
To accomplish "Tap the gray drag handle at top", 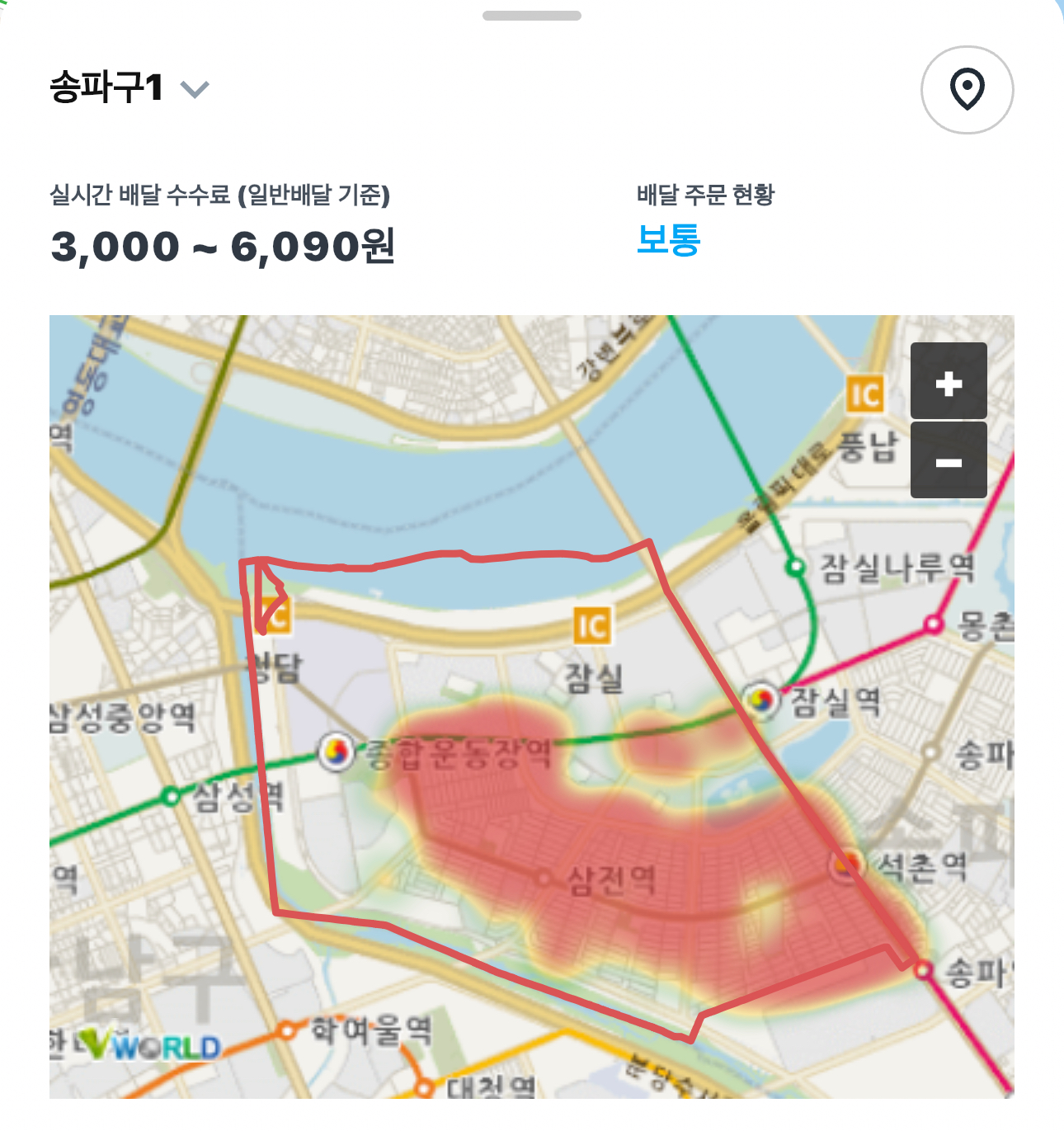I will 532,13.
